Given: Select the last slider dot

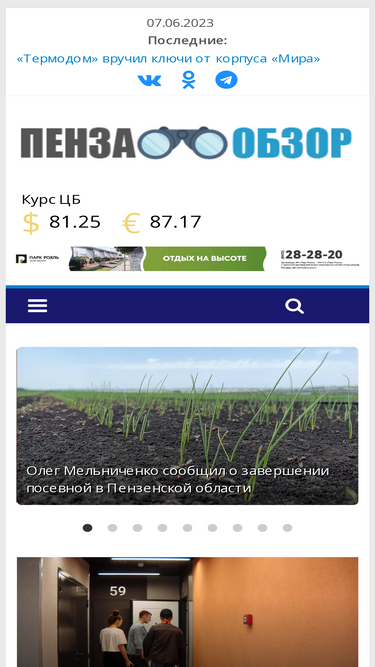Looking at the screenshot, I should coord(287,528).
